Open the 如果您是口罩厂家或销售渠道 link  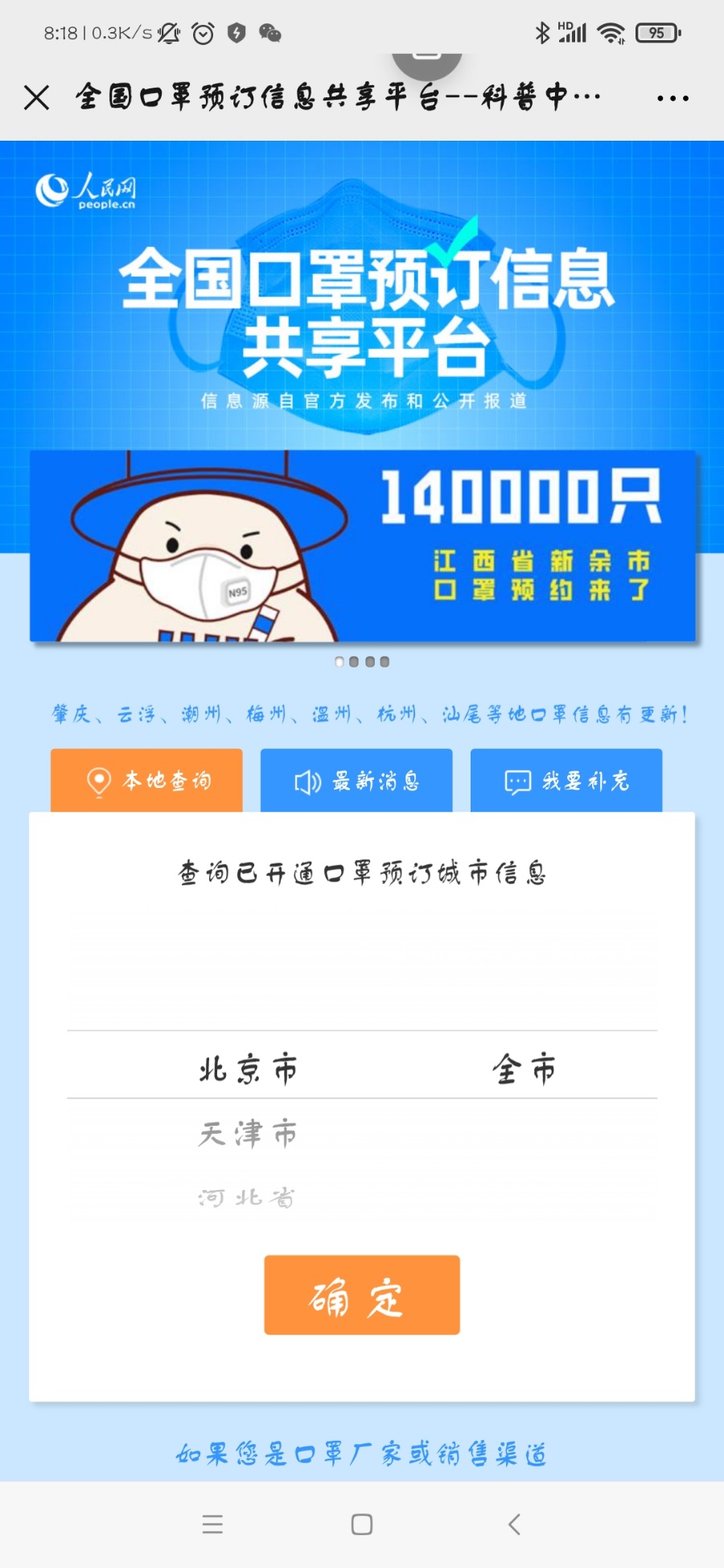click(362, 1454)
